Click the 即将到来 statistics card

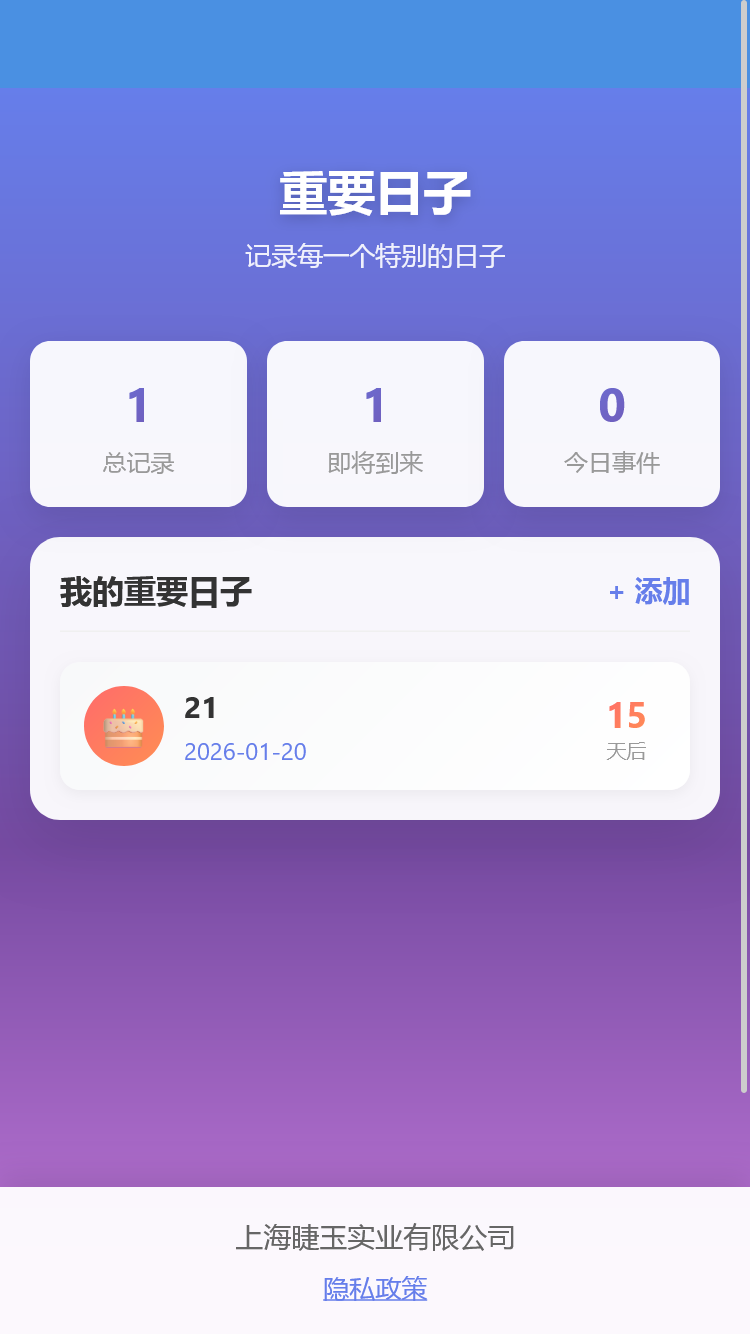pyautogui.click(x=375, y=423)
